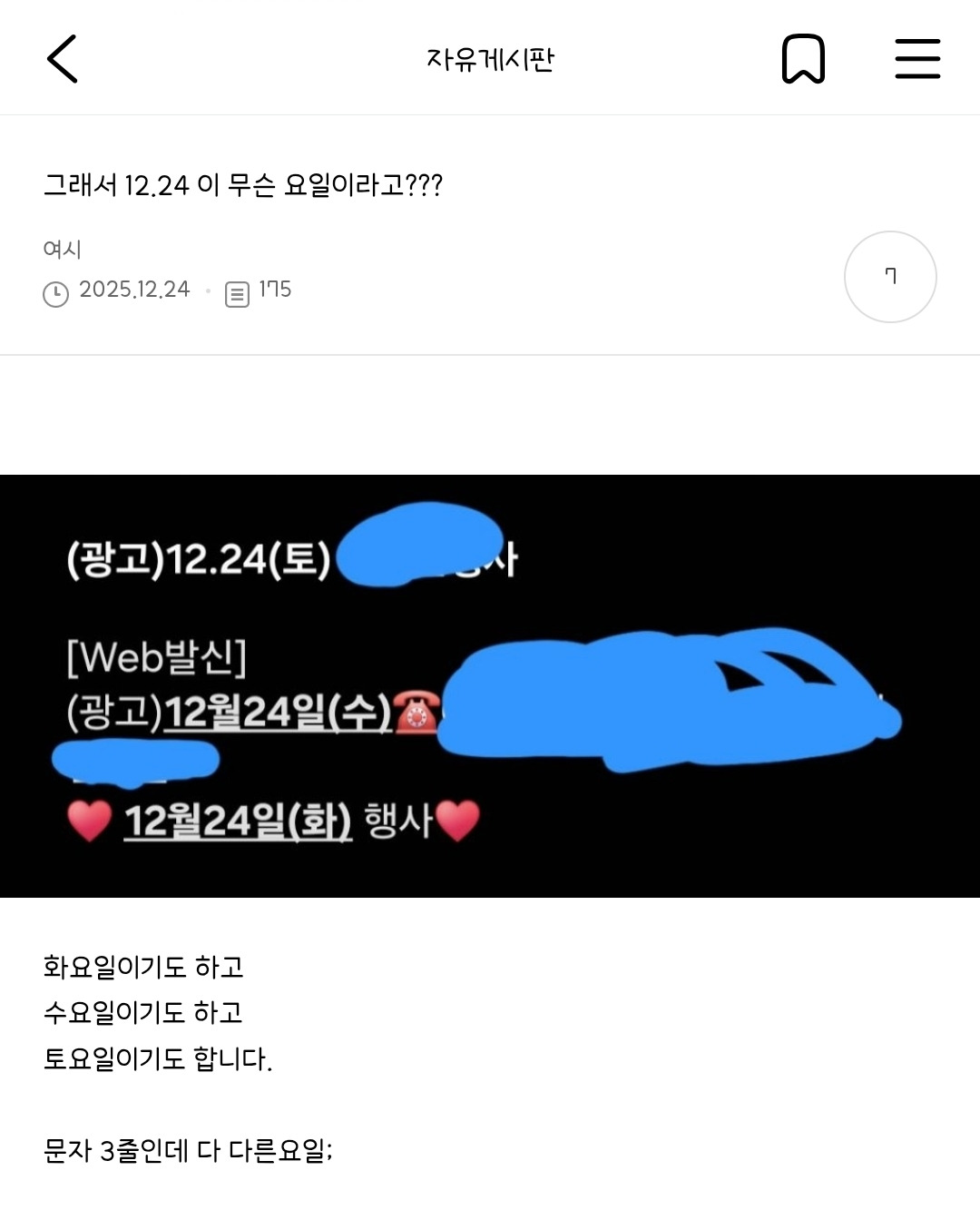The image size is (980, 1210).
Task: Tap the round comment count button showing 7
Action: pyautogui.click(x=890, y=277)
